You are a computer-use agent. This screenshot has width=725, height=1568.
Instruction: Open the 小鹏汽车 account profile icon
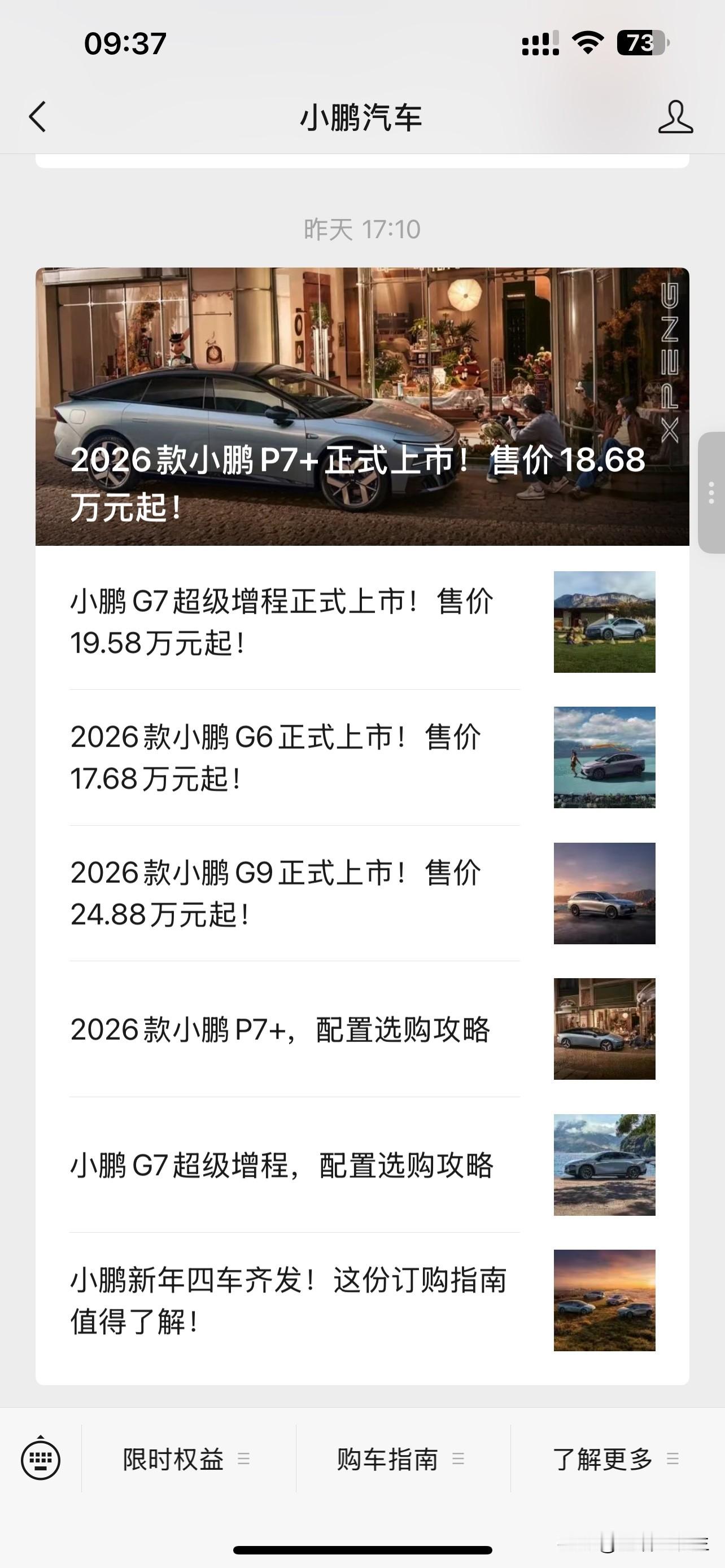coord(675,116)
